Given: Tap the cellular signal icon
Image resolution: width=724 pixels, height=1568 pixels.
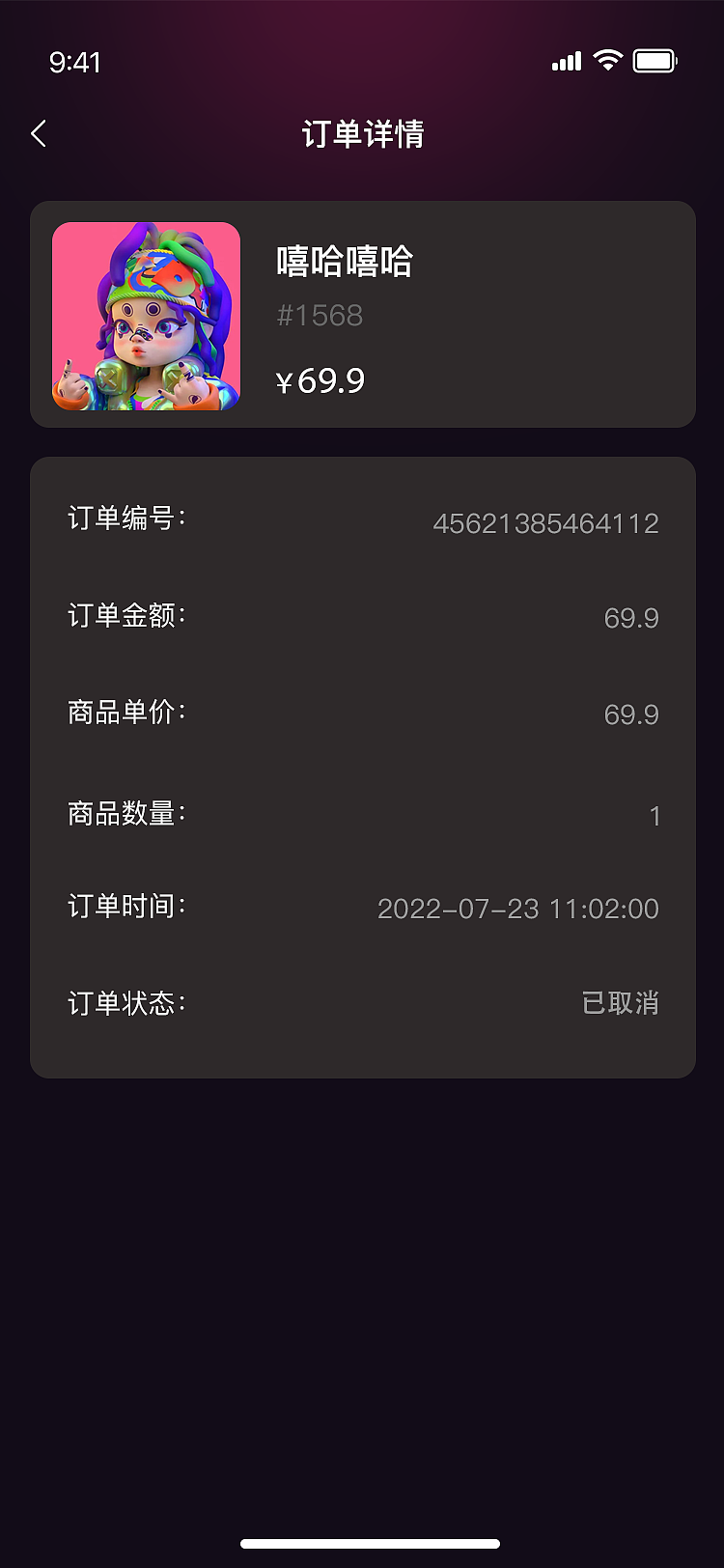Looking at the screenshot, I should (x=565, y=61).
